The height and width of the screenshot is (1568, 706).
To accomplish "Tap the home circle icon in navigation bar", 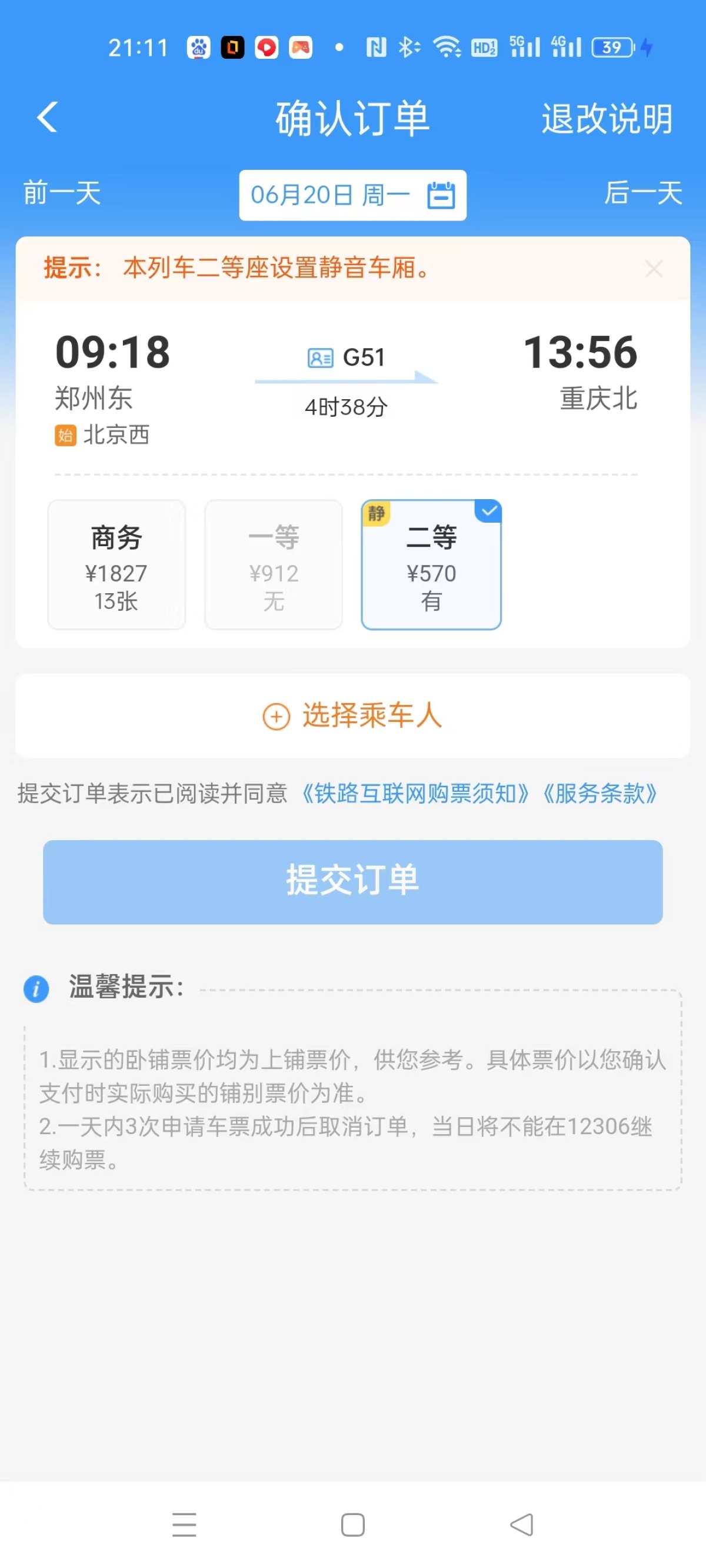I will click(x=352, y=1524).
